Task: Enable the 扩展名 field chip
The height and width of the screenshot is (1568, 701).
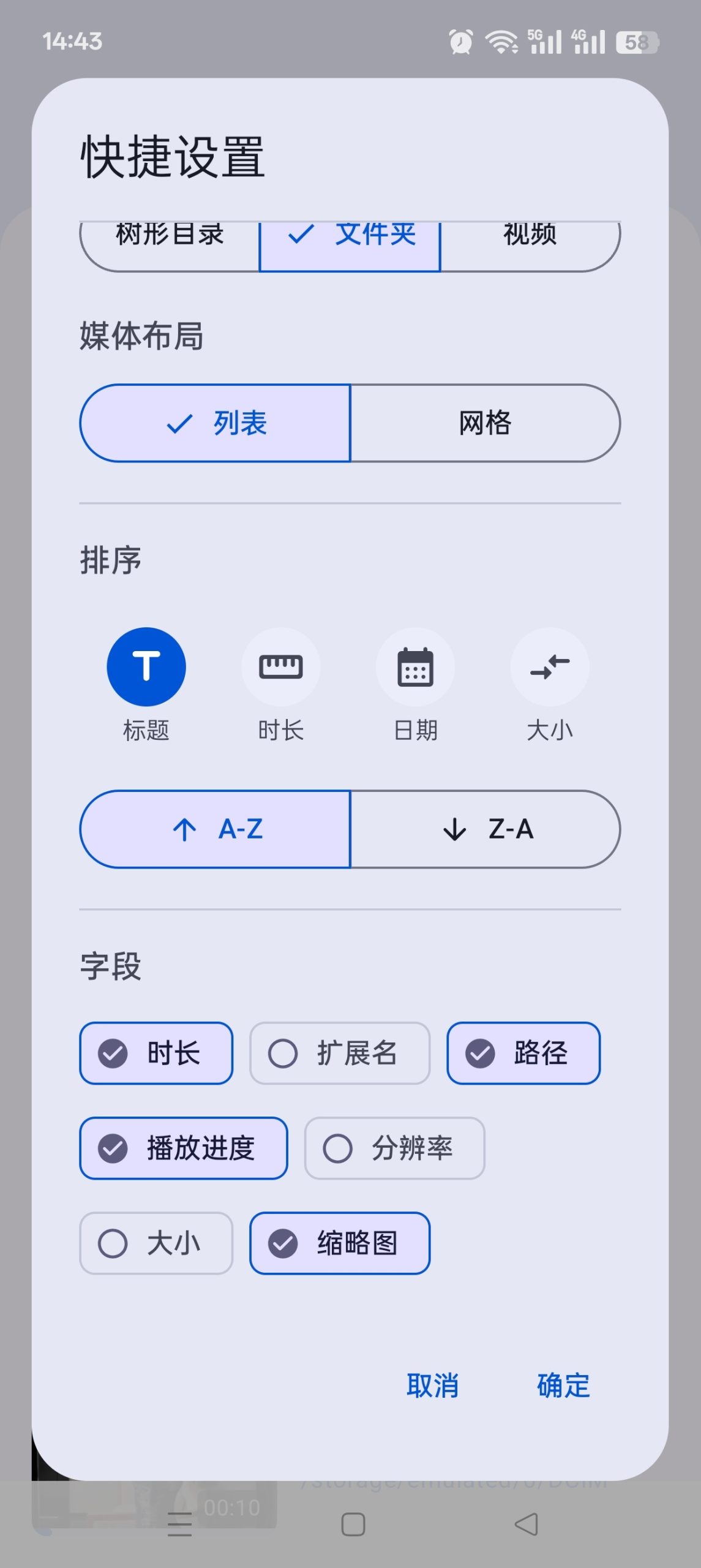Action: coord(340,1053)
